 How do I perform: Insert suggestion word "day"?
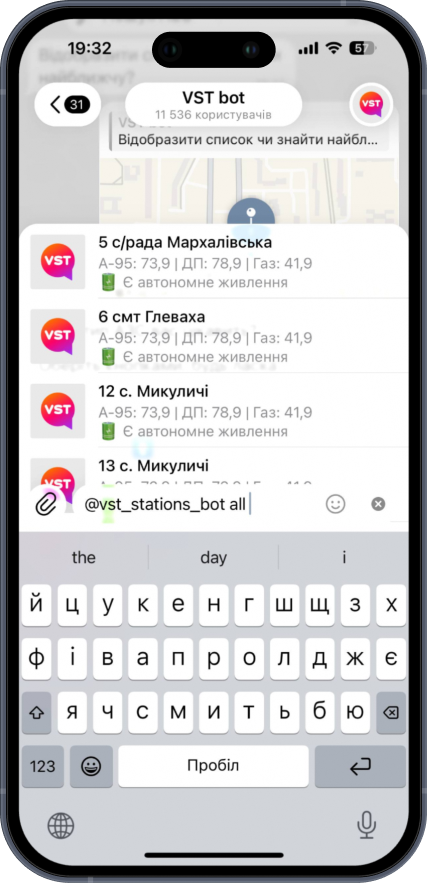point(214,558)
